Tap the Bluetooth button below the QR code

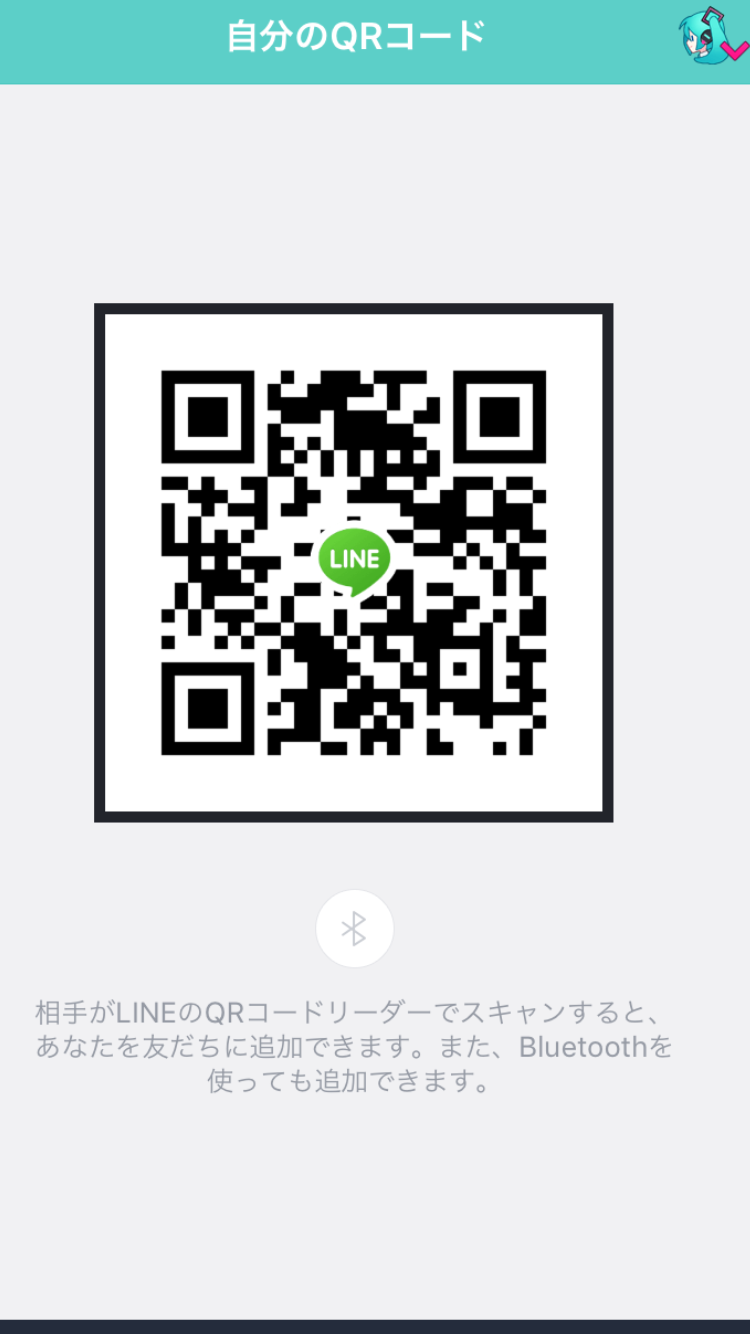[x=354, y=929]
